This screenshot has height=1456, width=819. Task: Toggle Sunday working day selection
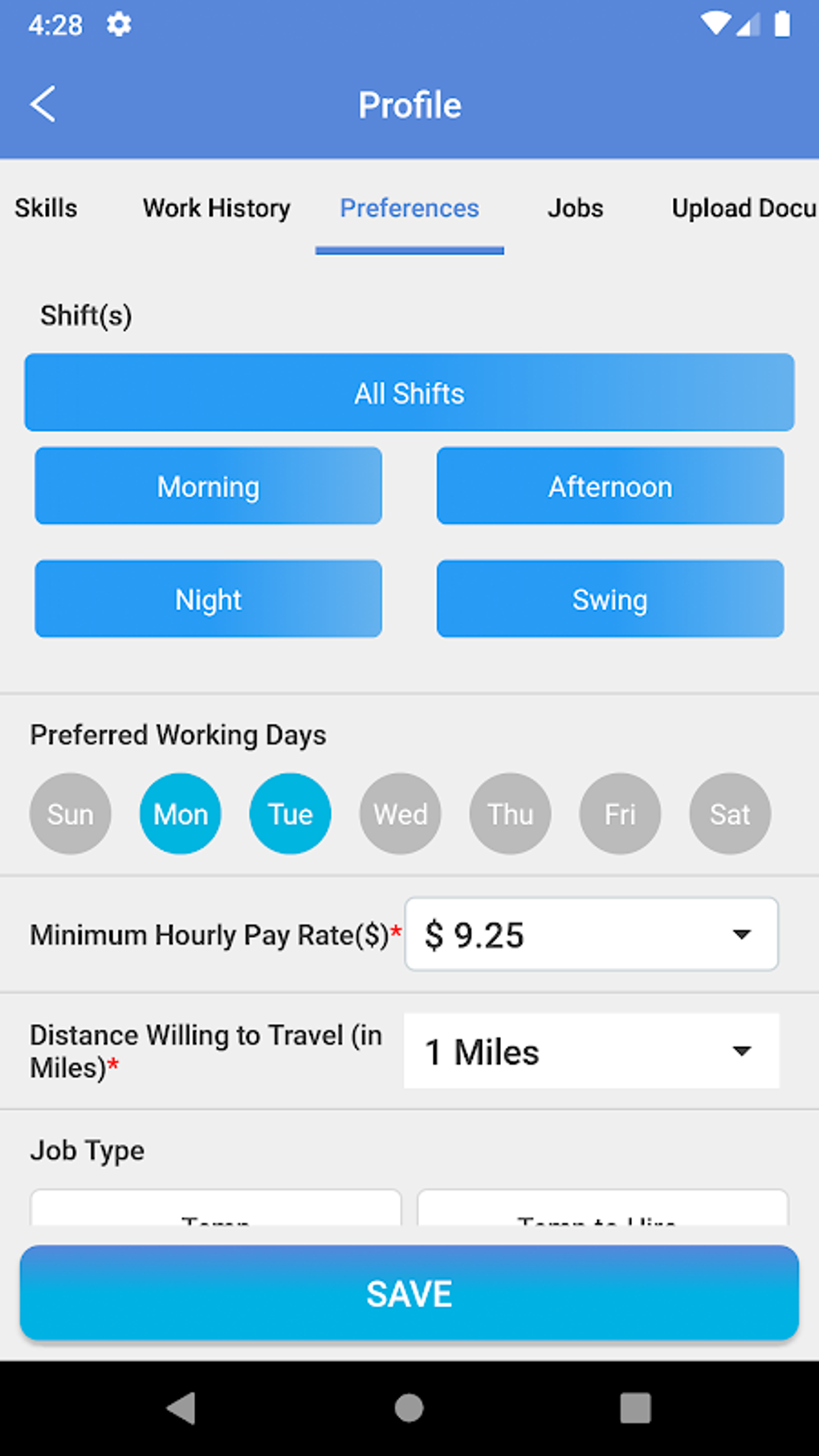click(70, 814)
